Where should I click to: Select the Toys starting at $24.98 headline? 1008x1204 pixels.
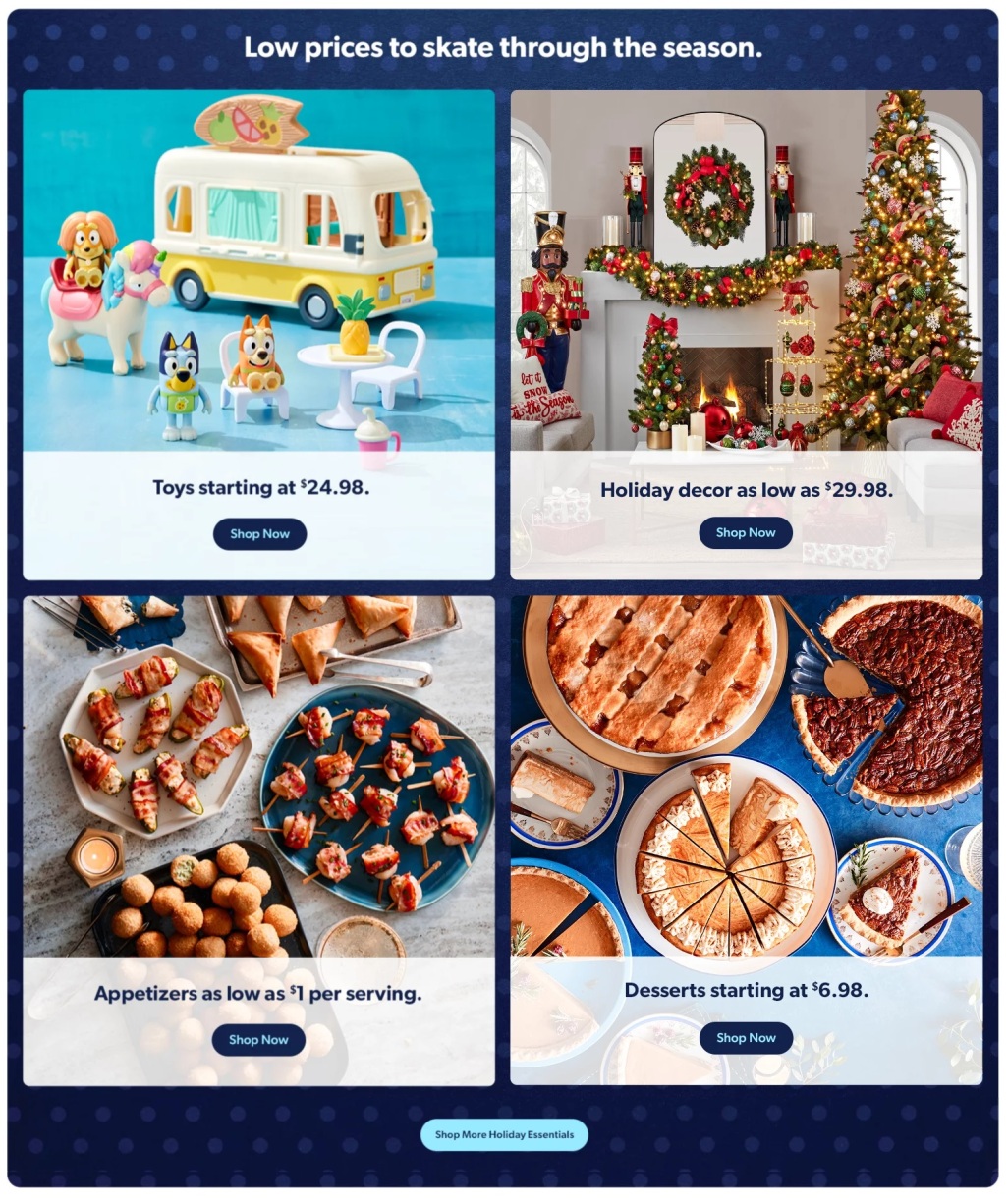(x=258, y=486)
